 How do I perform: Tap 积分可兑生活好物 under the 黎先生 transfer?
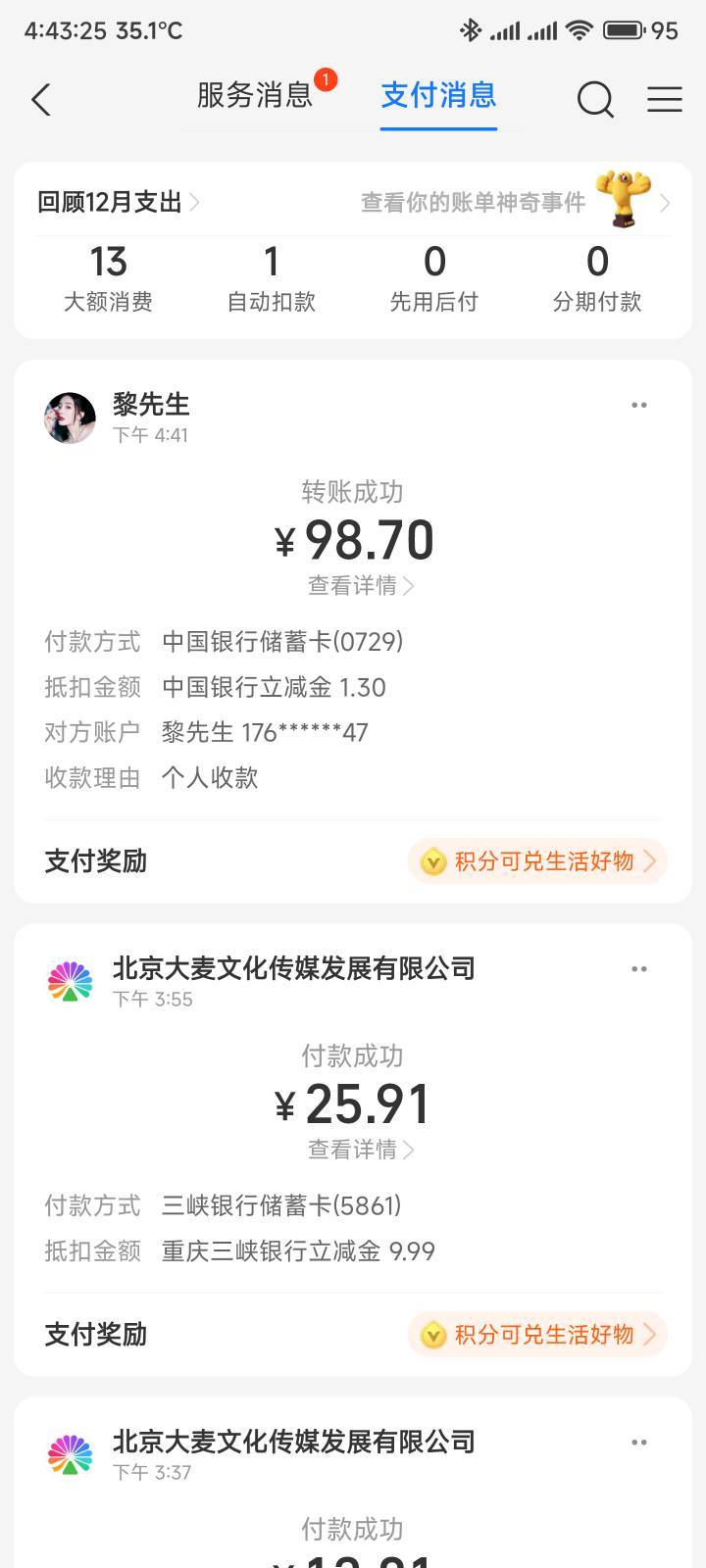(x=537, y=861)
